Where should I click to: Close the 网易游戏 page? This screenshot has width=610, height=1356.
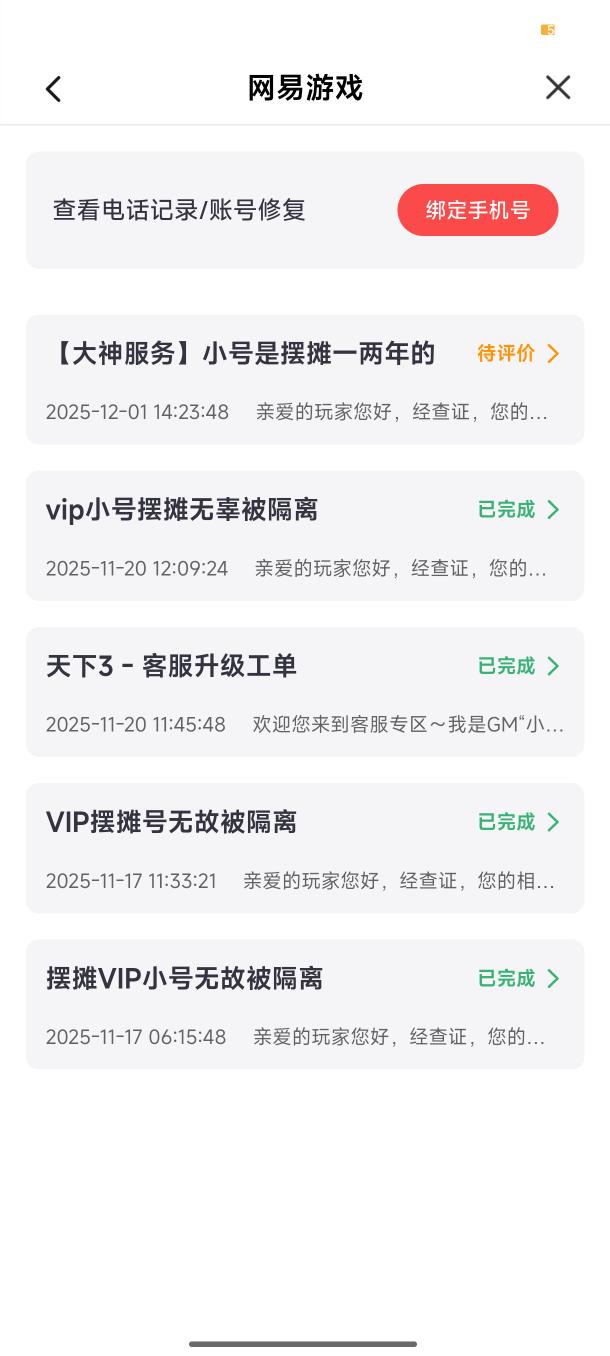click(558, 88)
